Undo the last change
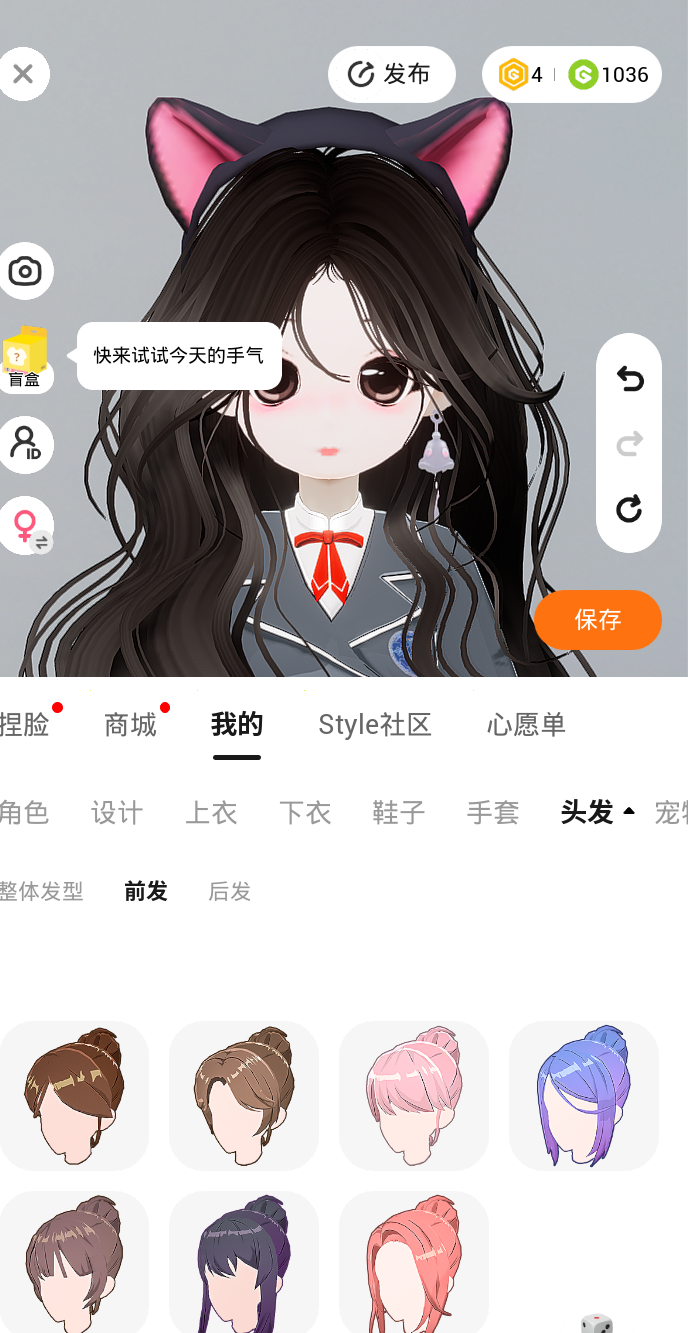The height and width of the screenshot is (1333, 688). 629,379
